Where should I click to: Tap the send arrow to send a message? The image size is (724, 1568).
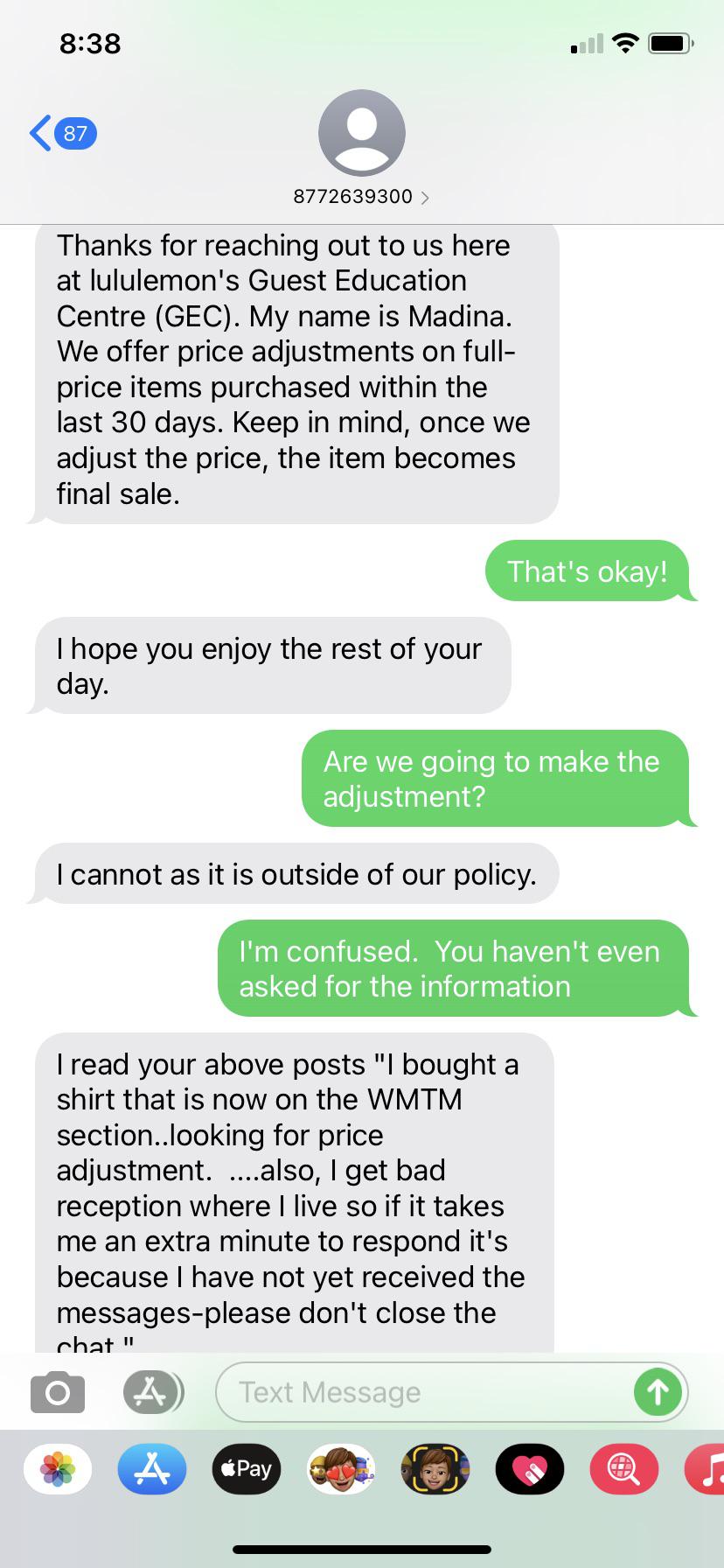[658, 1391]
